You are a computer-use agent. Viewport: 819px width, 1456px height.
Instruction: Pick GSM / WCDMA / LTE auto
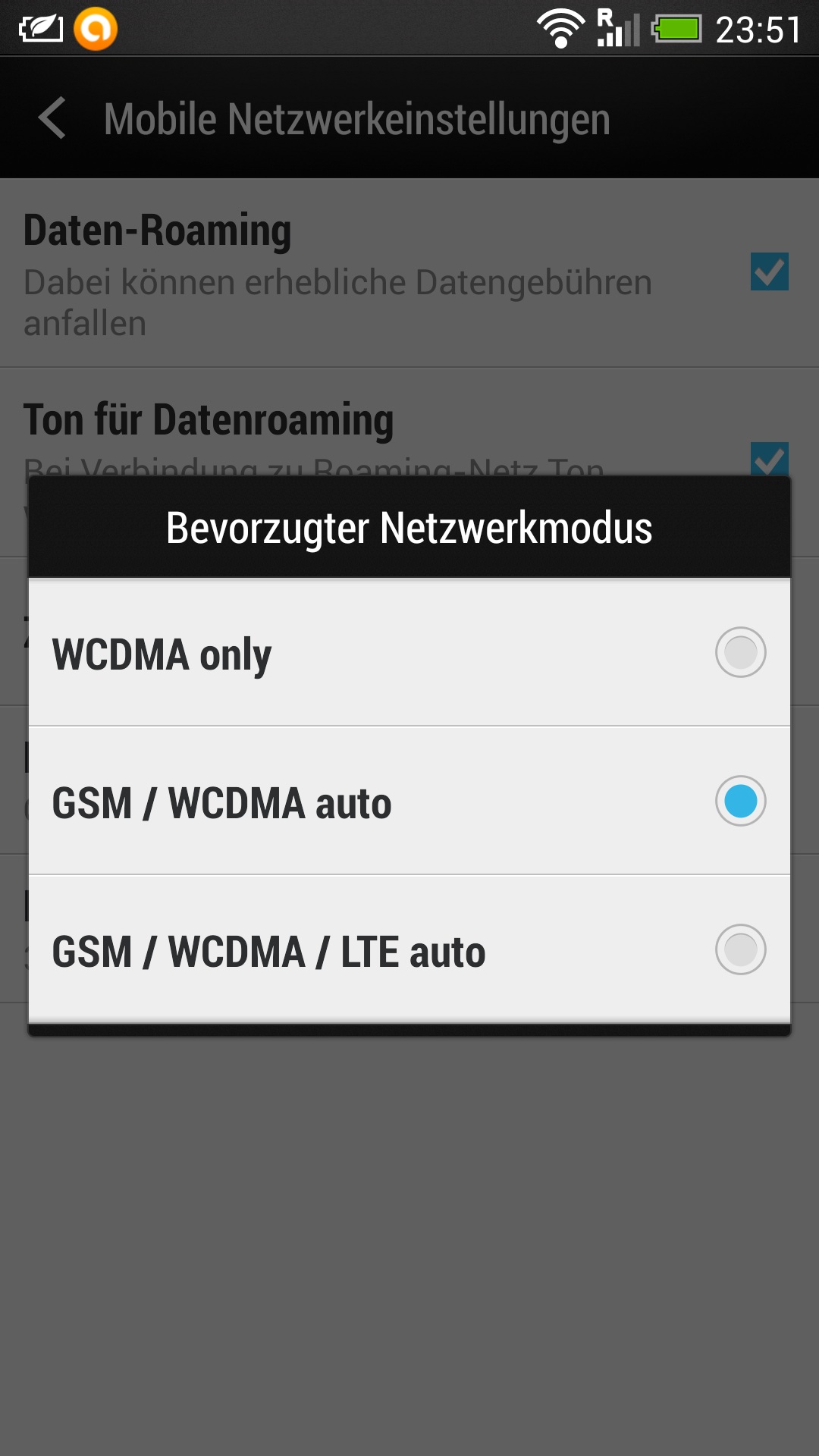coord(409,949)
